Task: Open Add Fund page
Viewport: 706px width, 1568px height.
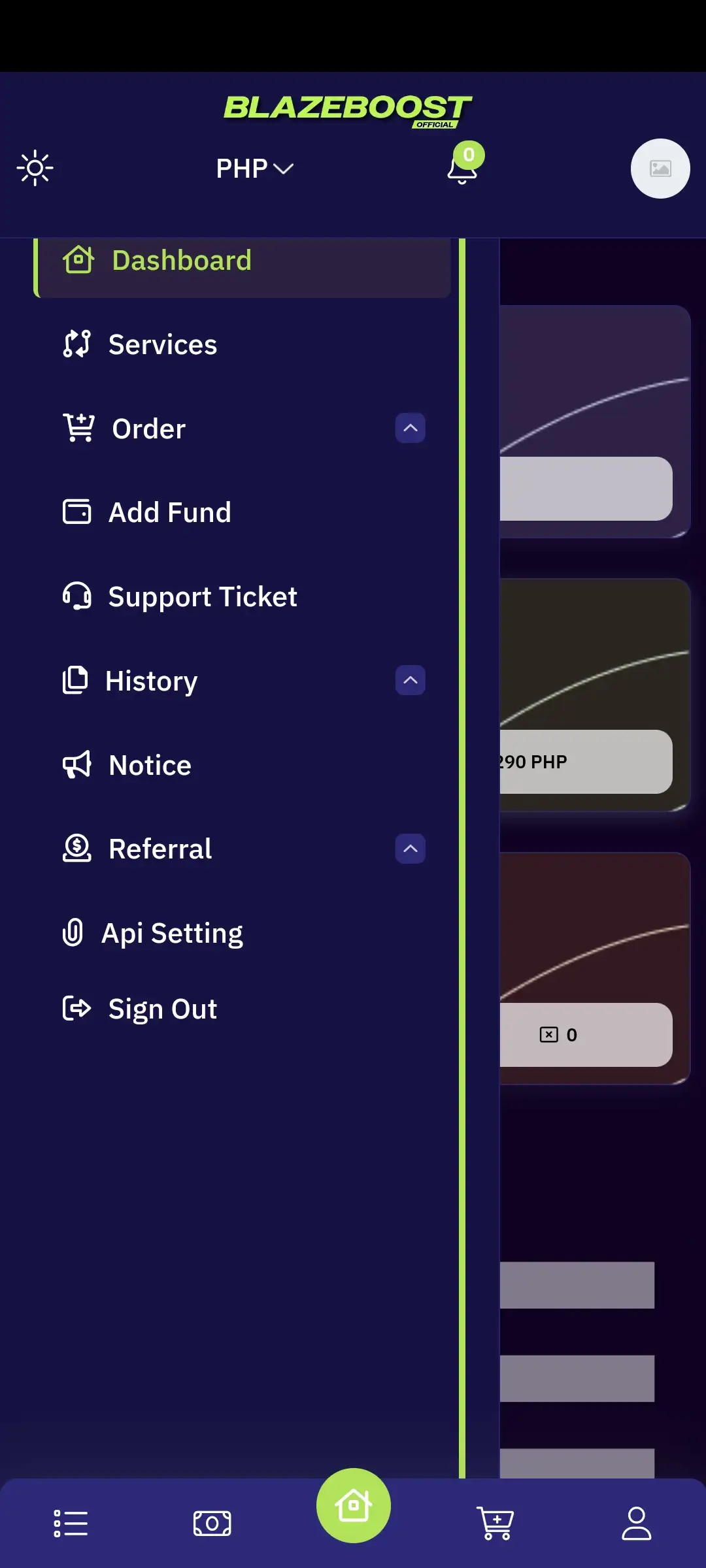Action: point(169,512)
